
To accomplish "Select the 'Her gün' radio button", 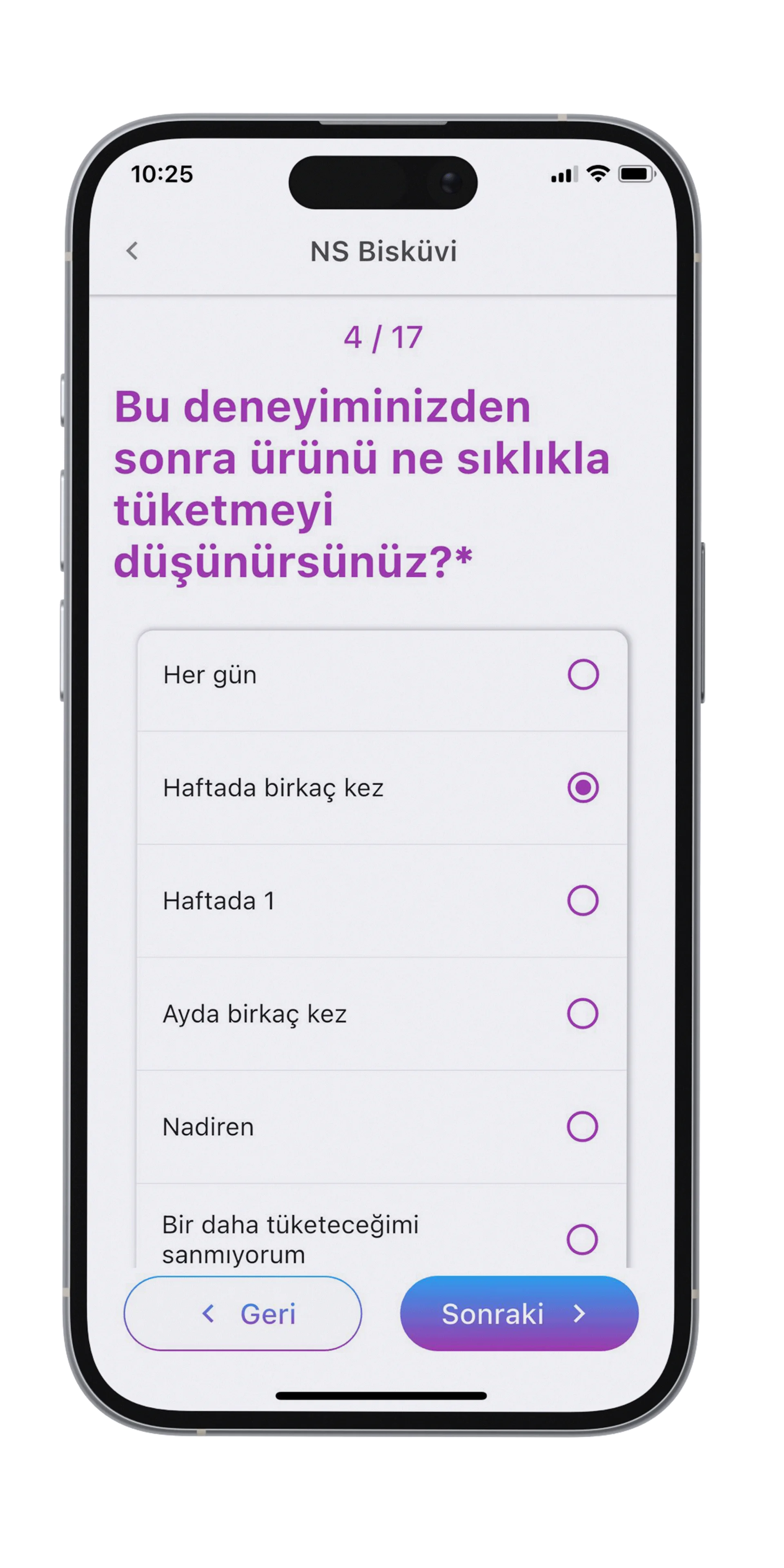I will 584,675.
